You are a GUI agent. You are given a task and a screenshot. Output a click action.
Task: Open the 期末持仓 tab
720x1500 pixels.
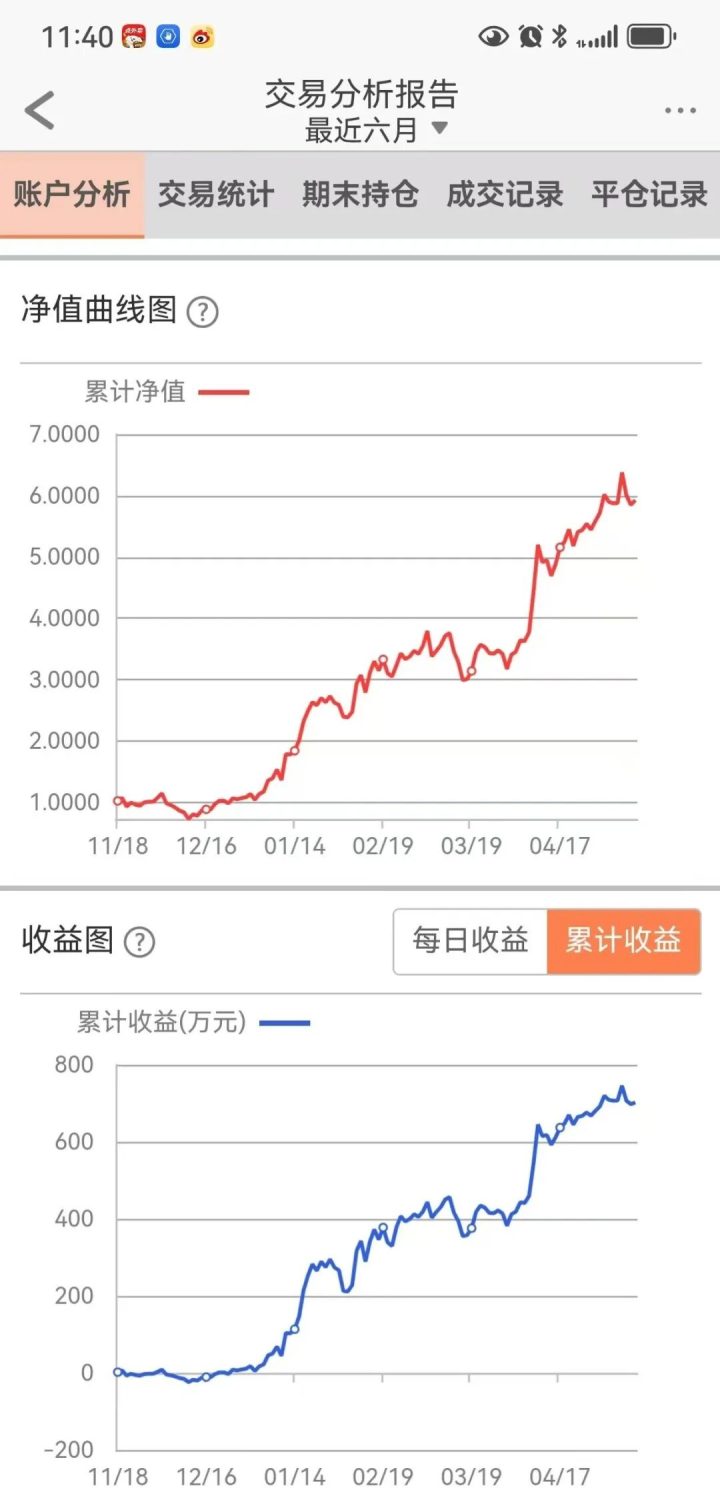click(x=360, y=194)
